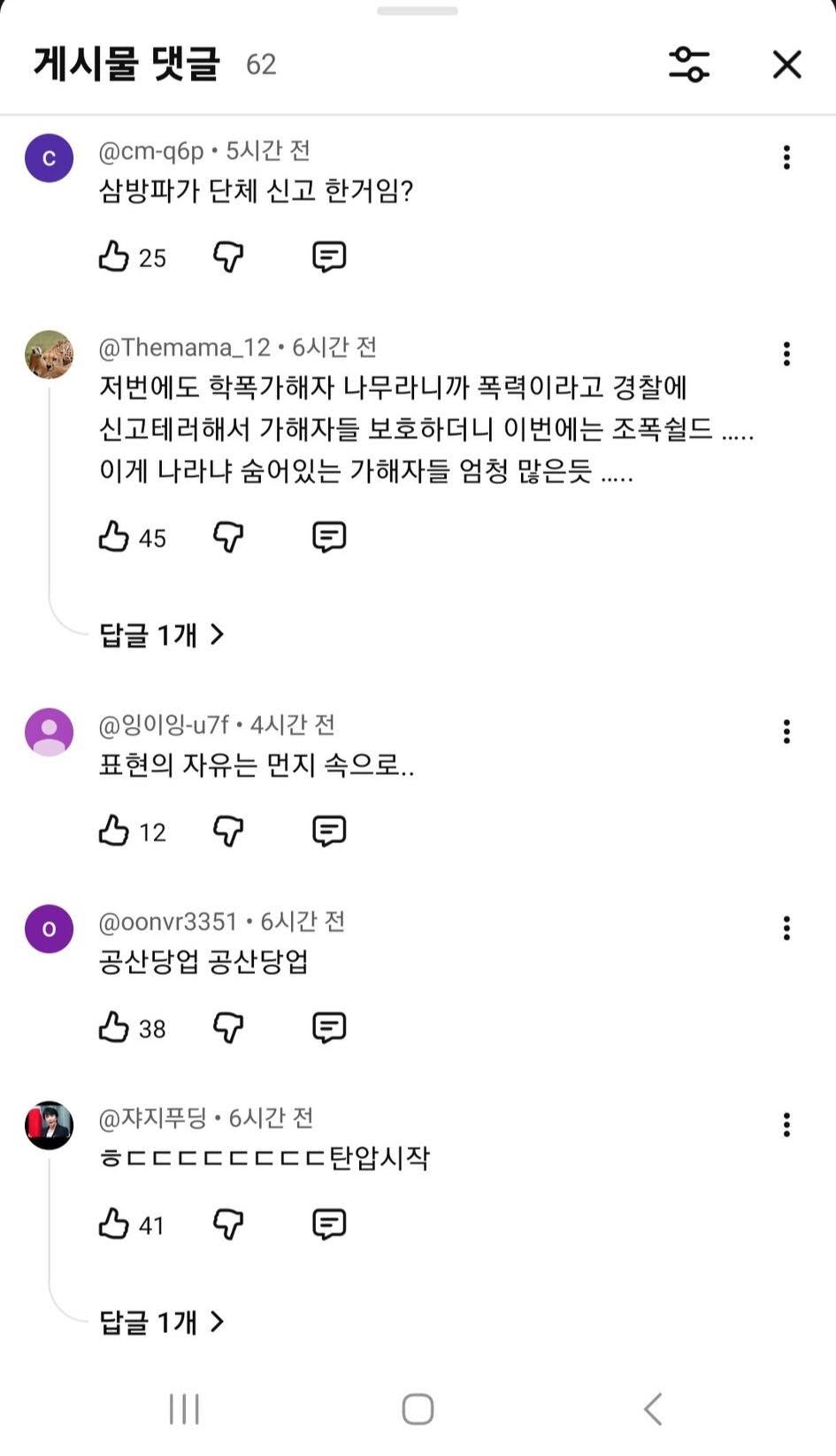Reply to the comment by @Themama_12

click(x=328, y=537)
